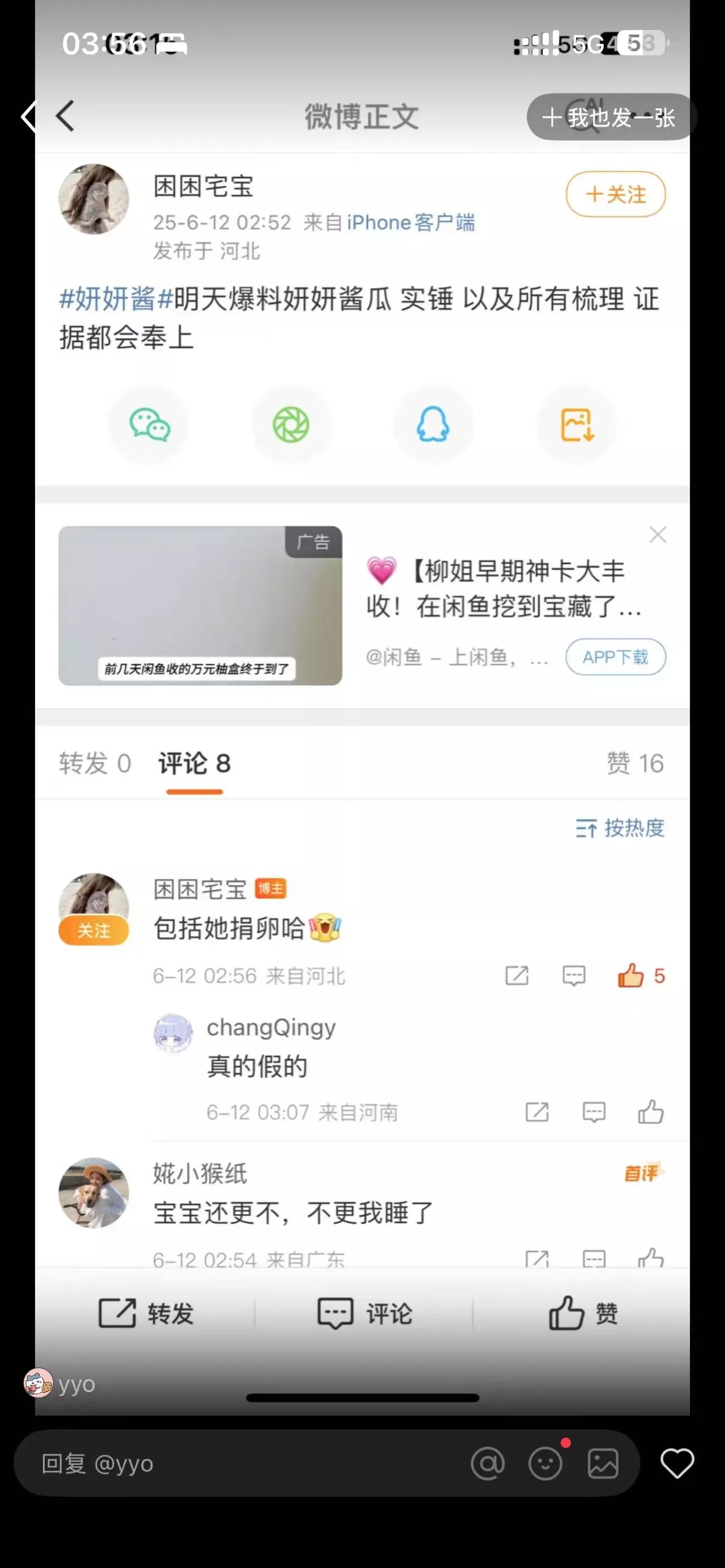Dismiss the 闲鱼 ad banner

point(658,535)
